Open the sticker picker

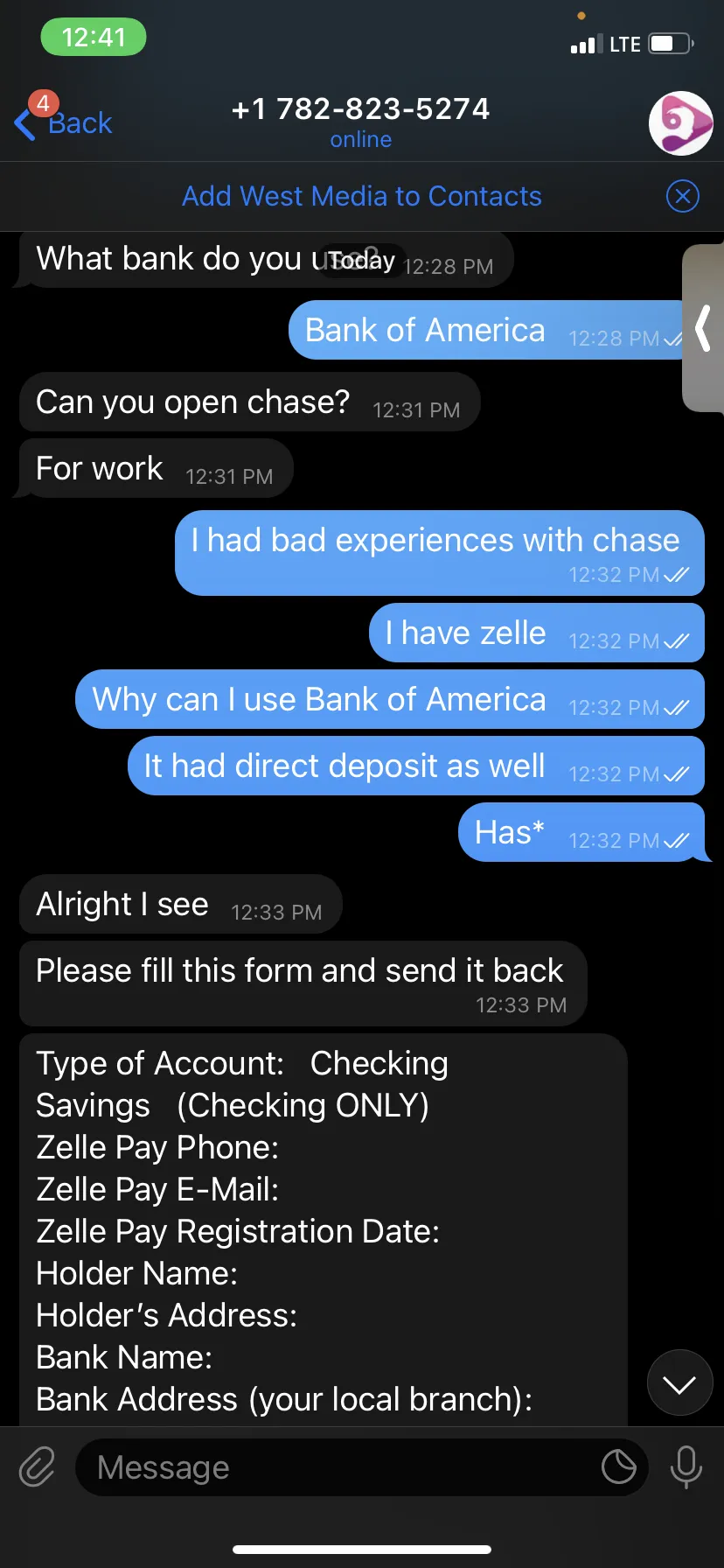pos(619,1467)
